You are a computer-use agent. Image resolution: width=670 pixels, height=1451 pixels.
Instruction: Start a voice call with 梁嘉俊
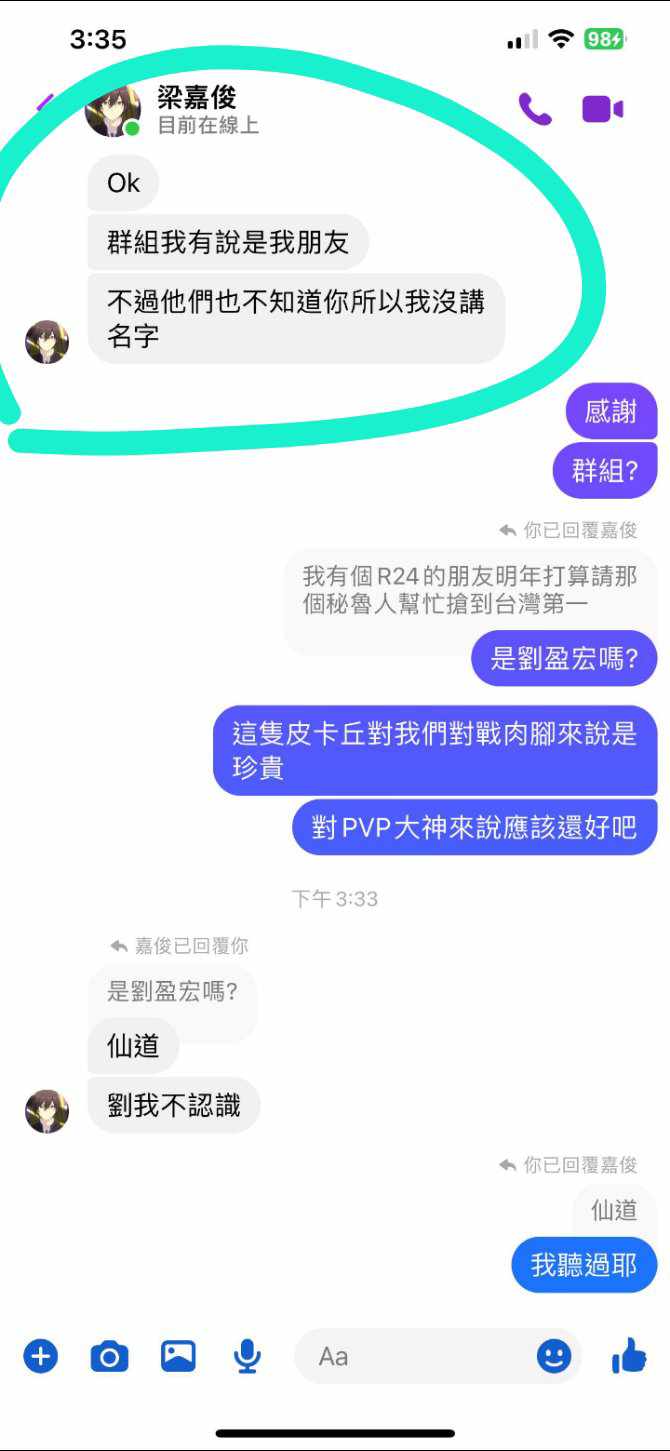point(535,109)
